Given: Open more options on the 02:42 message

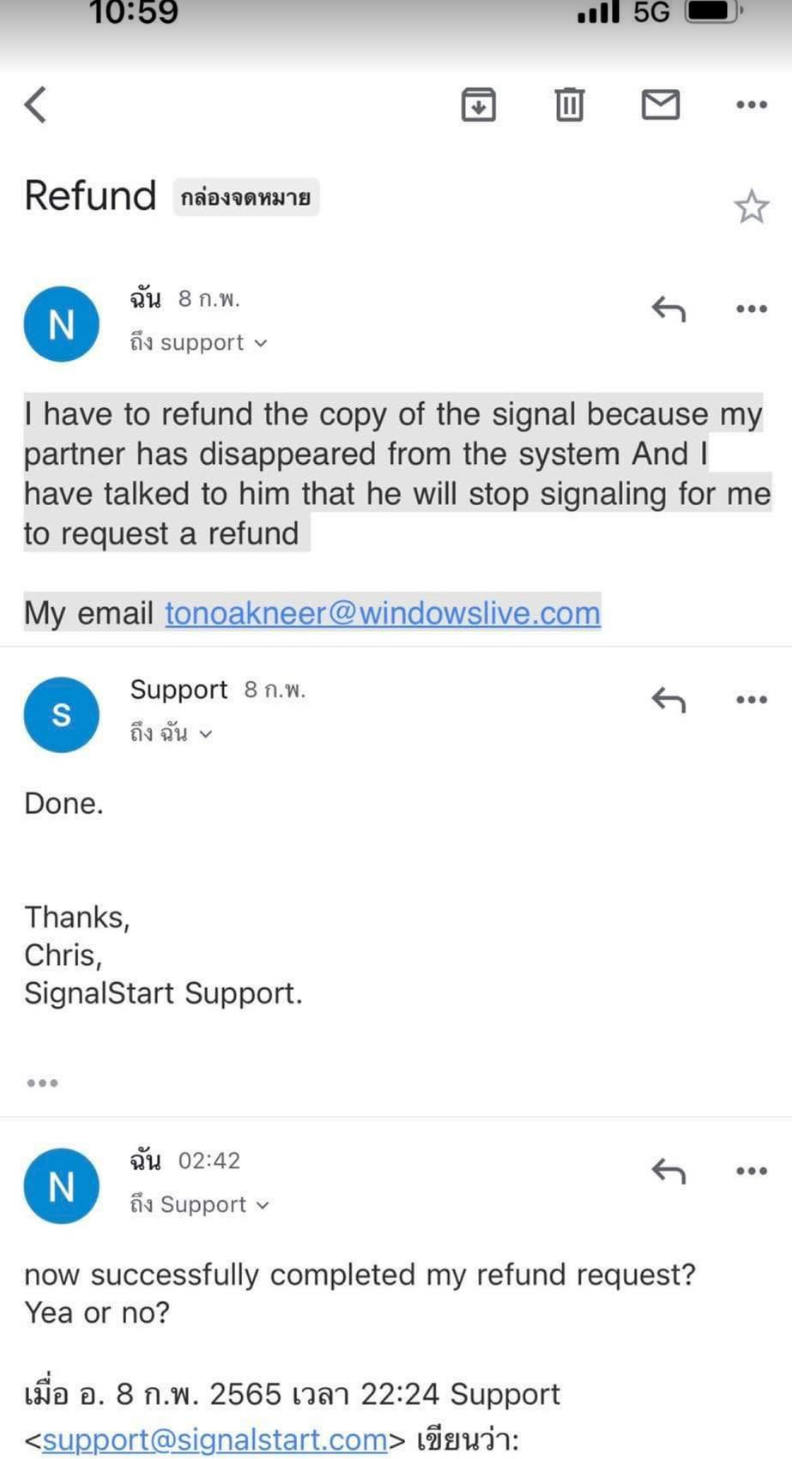Looking at the screenshot, I should 751,1170.
